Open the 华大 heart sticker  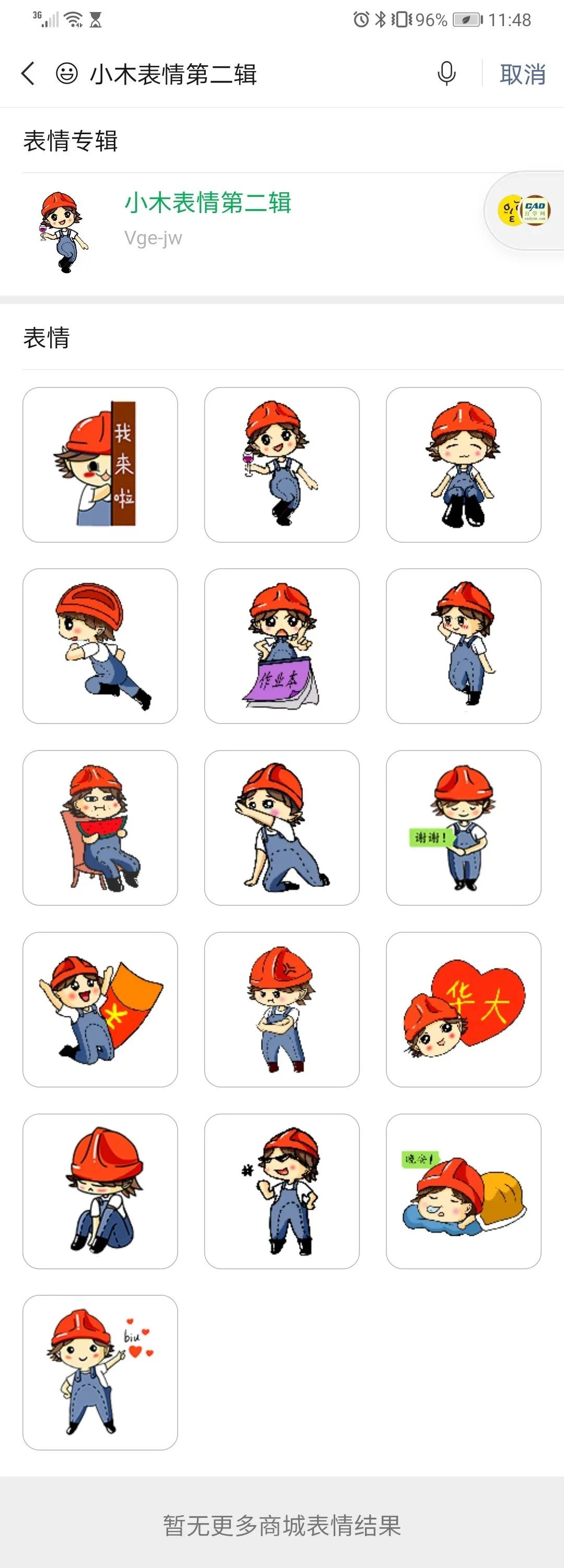click(463, 1009)
